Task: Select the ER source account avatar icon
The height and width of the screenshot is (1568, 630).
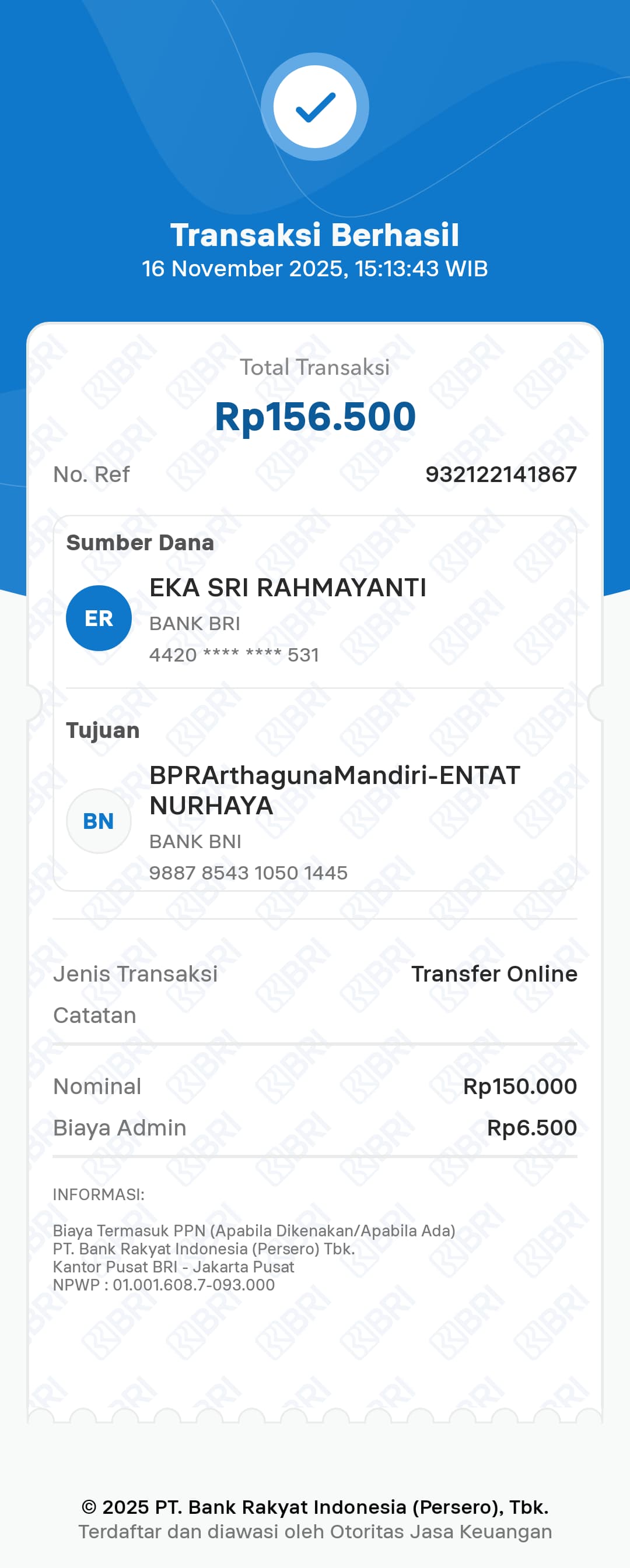Action: (99, 617)
